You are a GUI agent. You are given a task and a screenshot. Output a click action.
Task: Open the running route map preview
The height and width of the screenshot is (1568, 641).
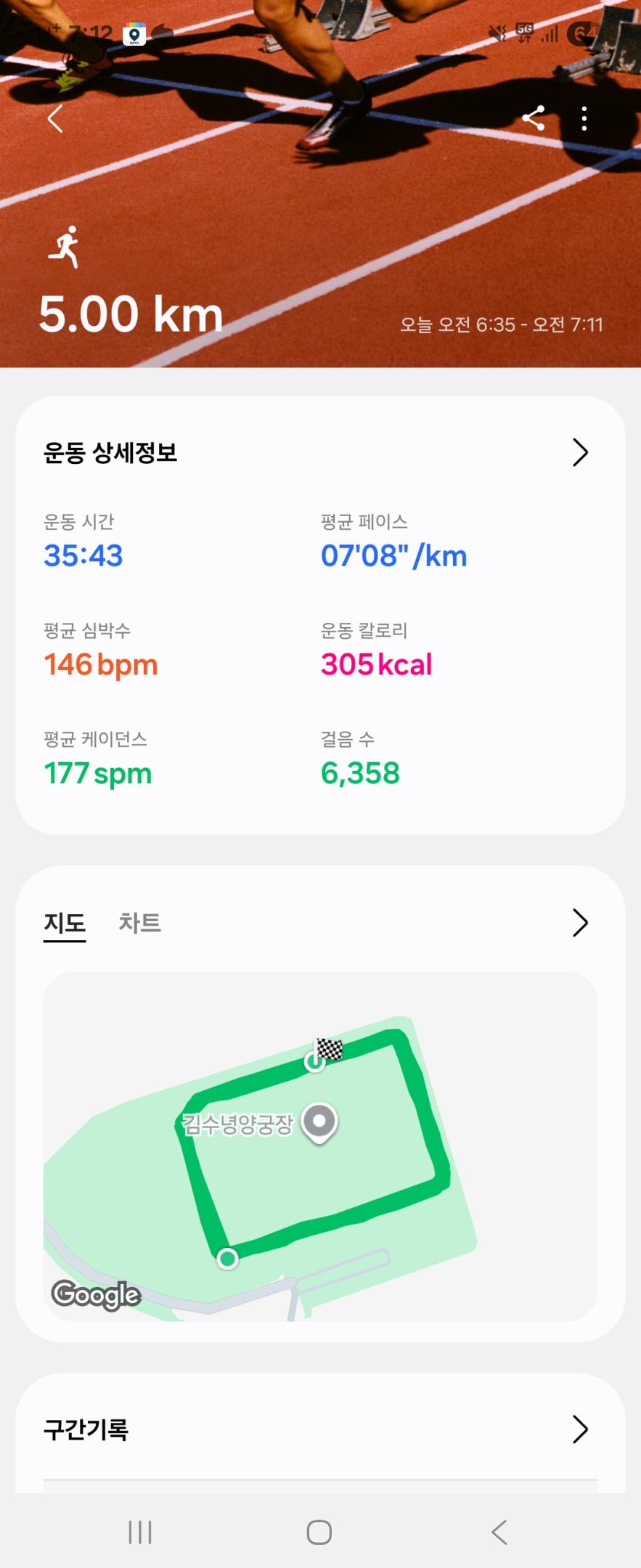click(320, 1146)
